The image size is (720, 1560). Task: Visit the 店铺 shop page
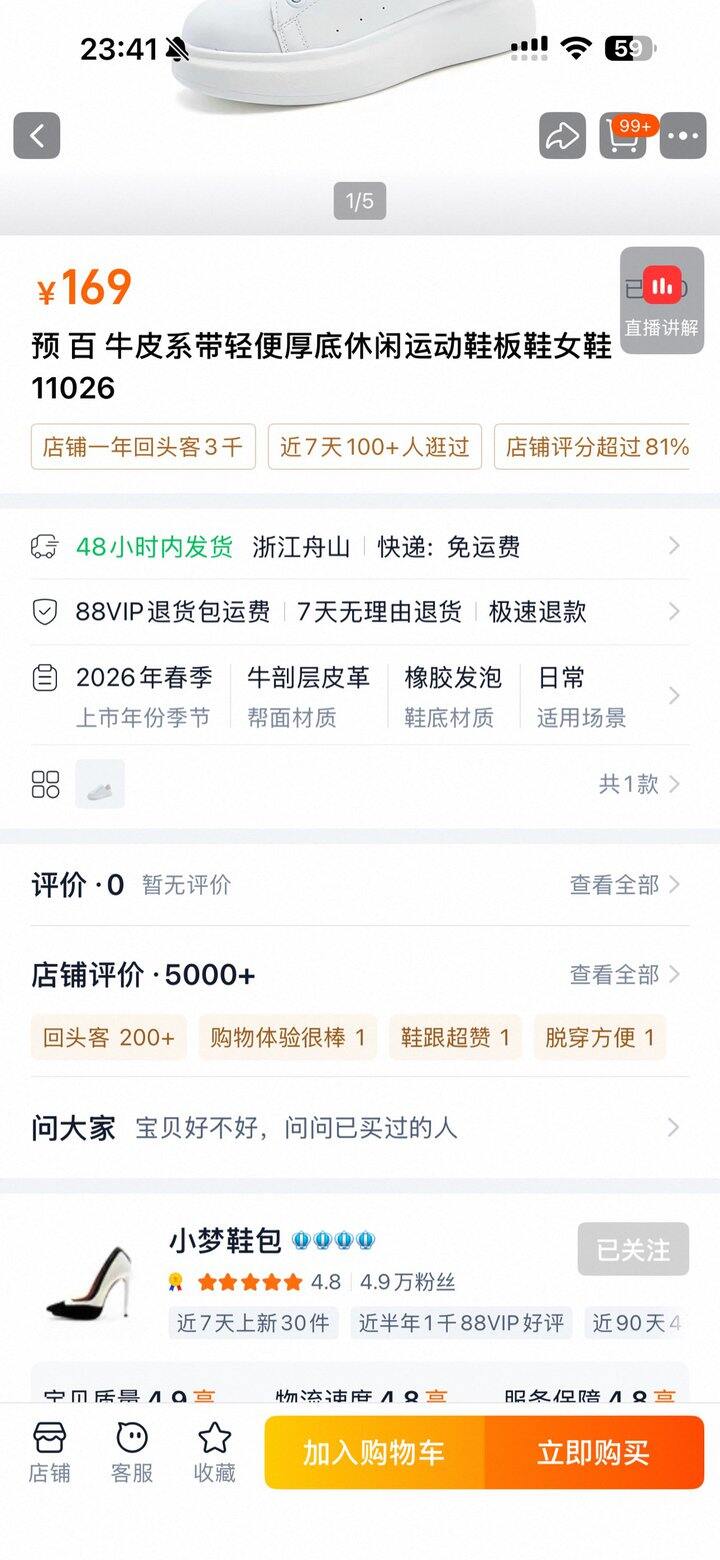tap(49, 1452)
